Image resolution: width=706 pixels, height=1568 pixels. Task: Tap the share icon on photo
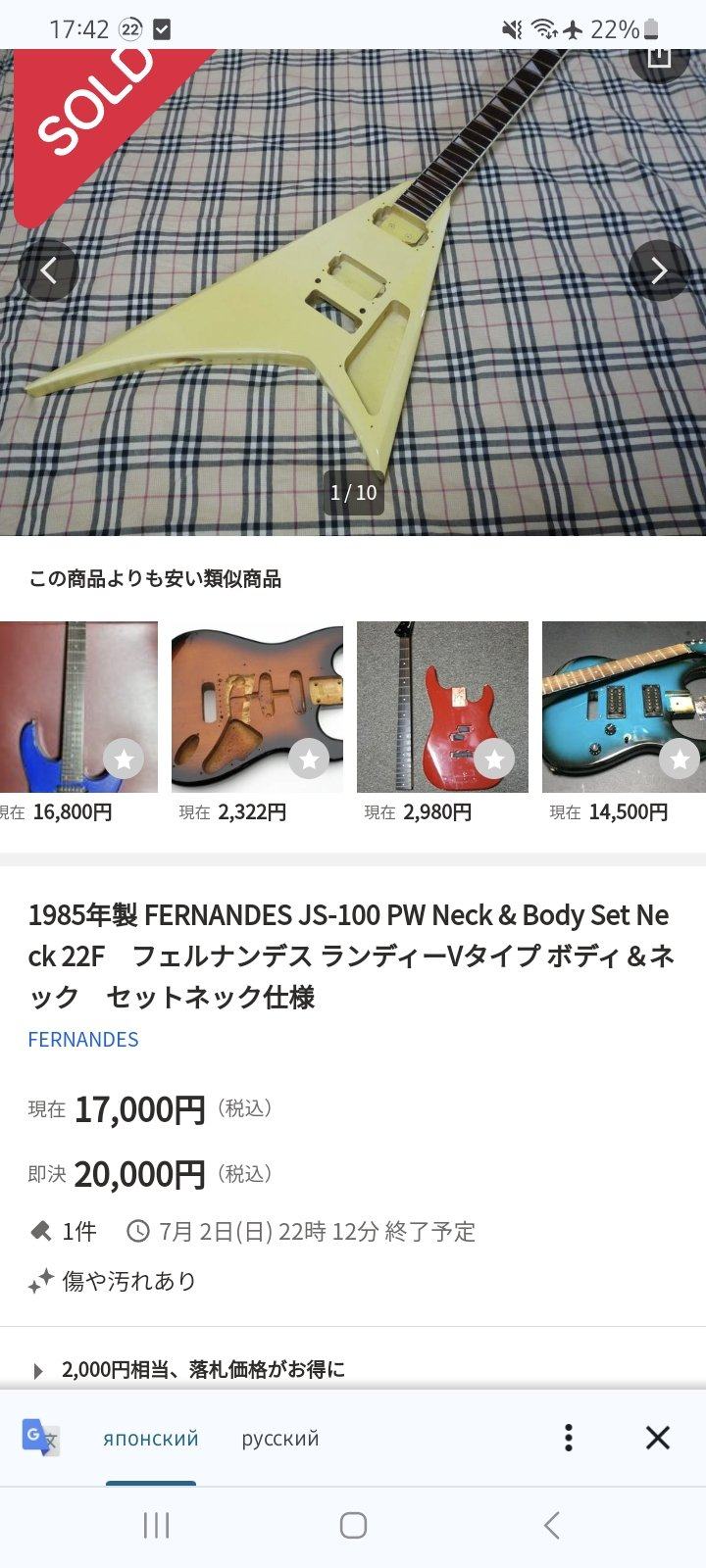[659, 57]
